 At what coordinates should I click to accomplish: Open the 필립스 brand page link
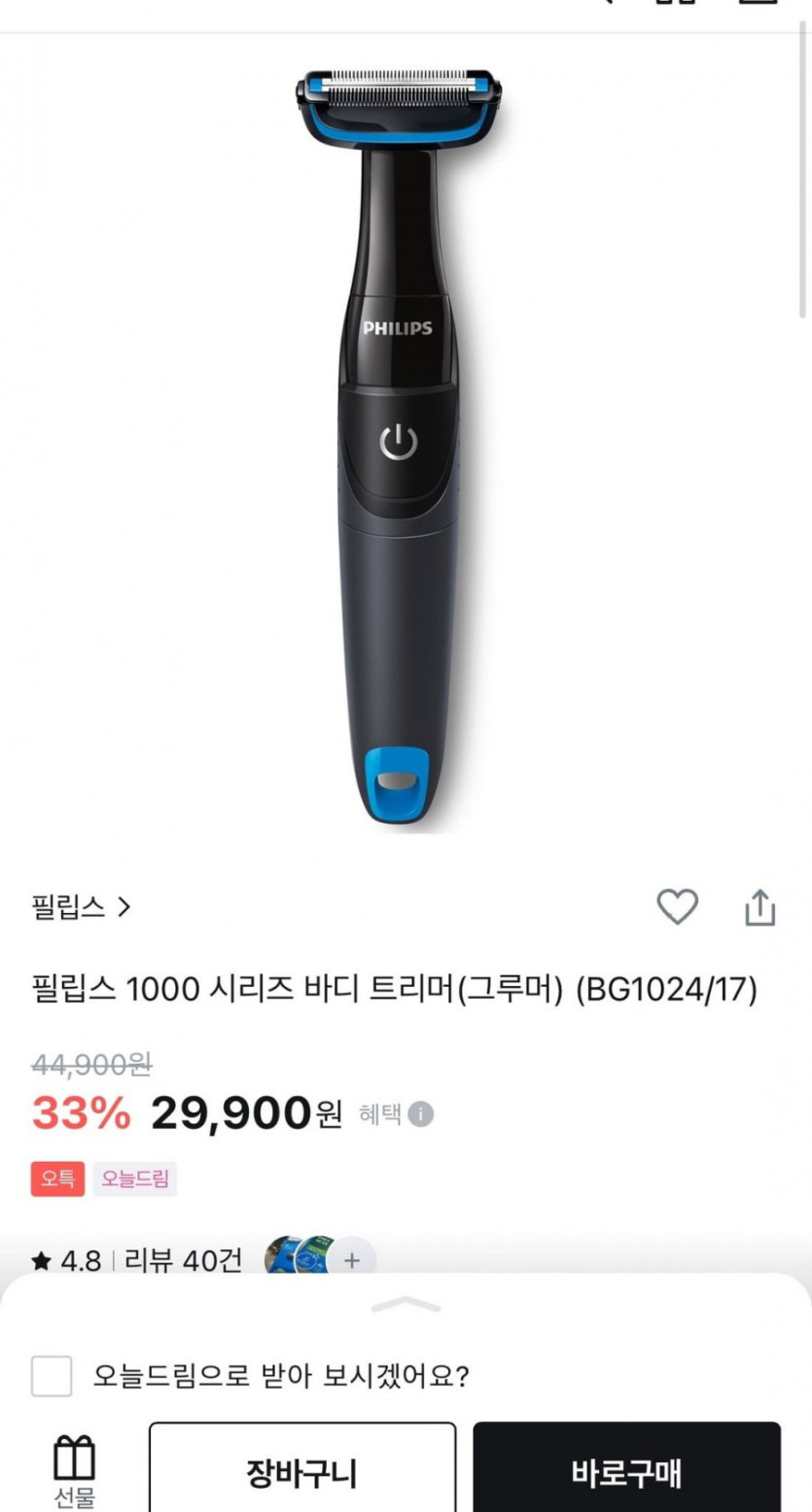(80, 907)
